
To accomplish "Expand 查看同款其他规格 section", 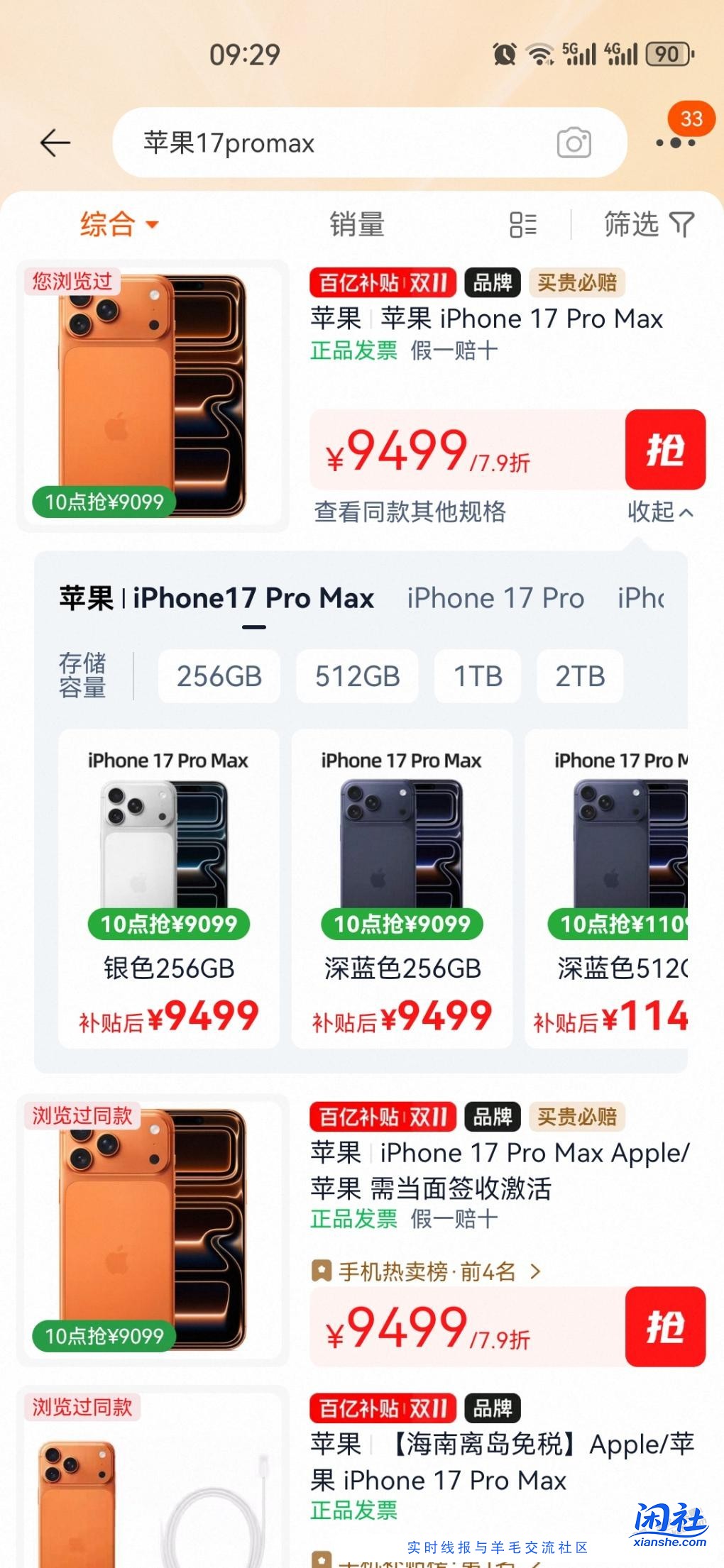I will click(x=412, y=512).
